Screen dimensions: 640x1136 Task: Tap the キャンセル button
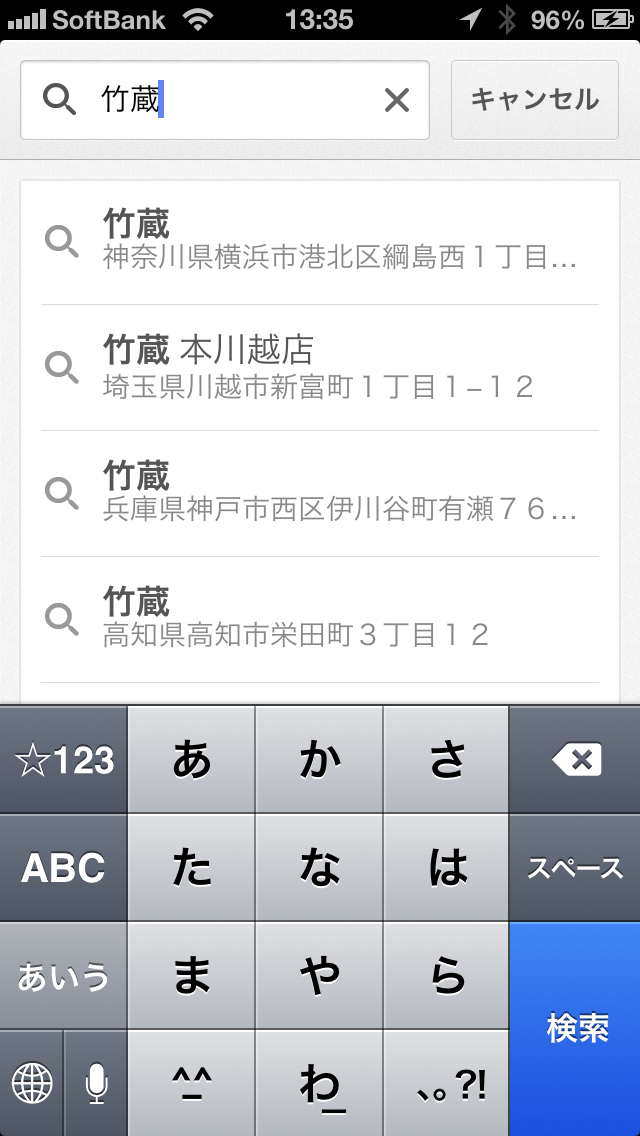[535, 100]
